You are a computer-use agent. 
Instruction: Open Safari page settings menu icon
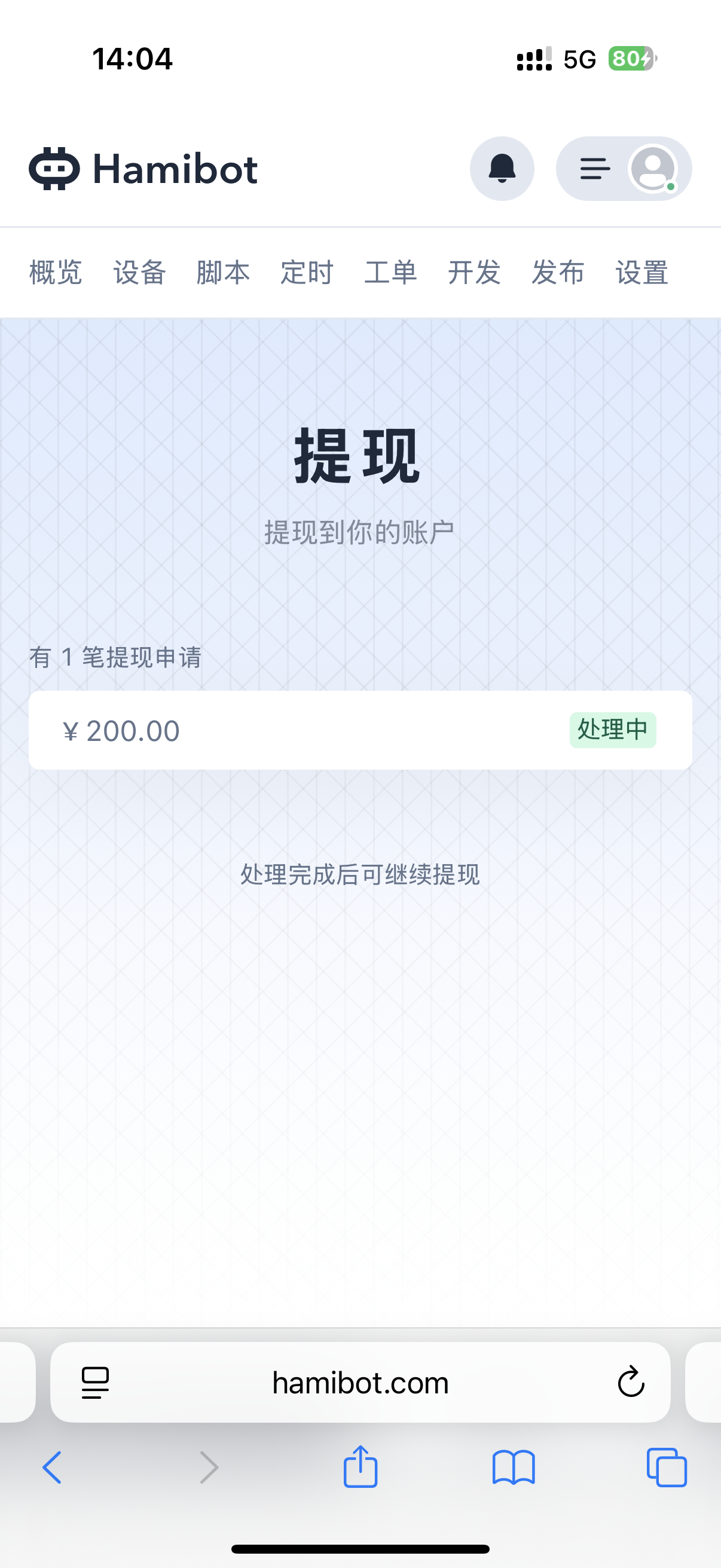pos(96,1383)
